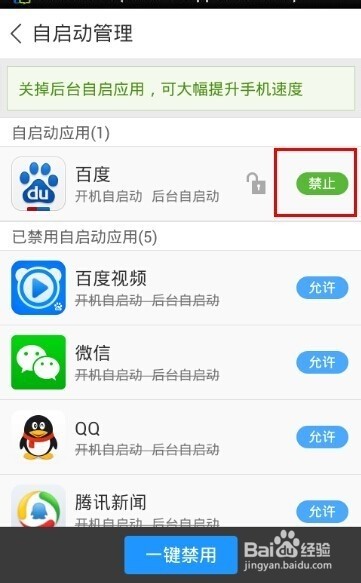This screenshot has height=583, width=361.
Task: Tap 禁止 button for 百度
Action: click(x=322, y=184)
